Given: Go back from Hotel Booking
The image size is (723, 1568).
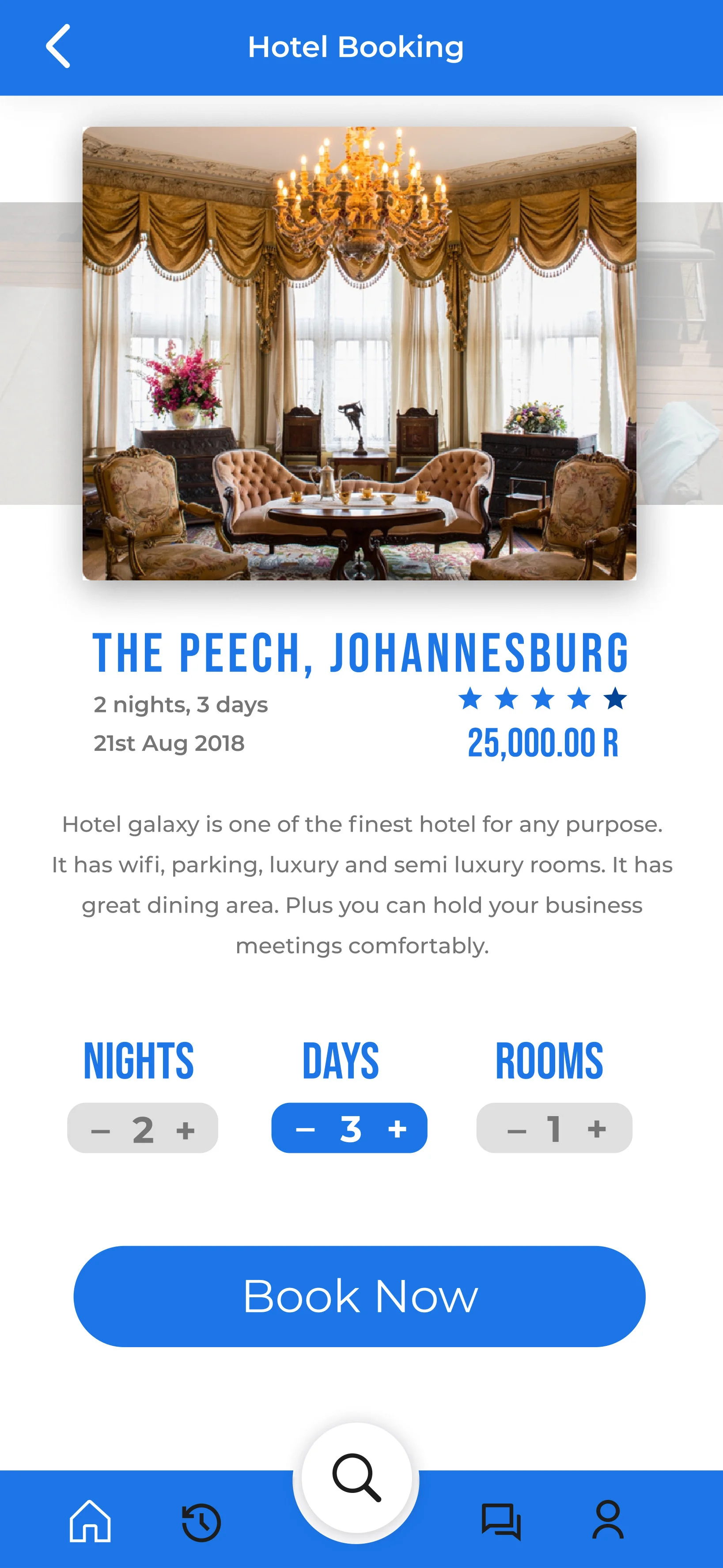Looking at the screenshot, I should [x=58, y=46].
